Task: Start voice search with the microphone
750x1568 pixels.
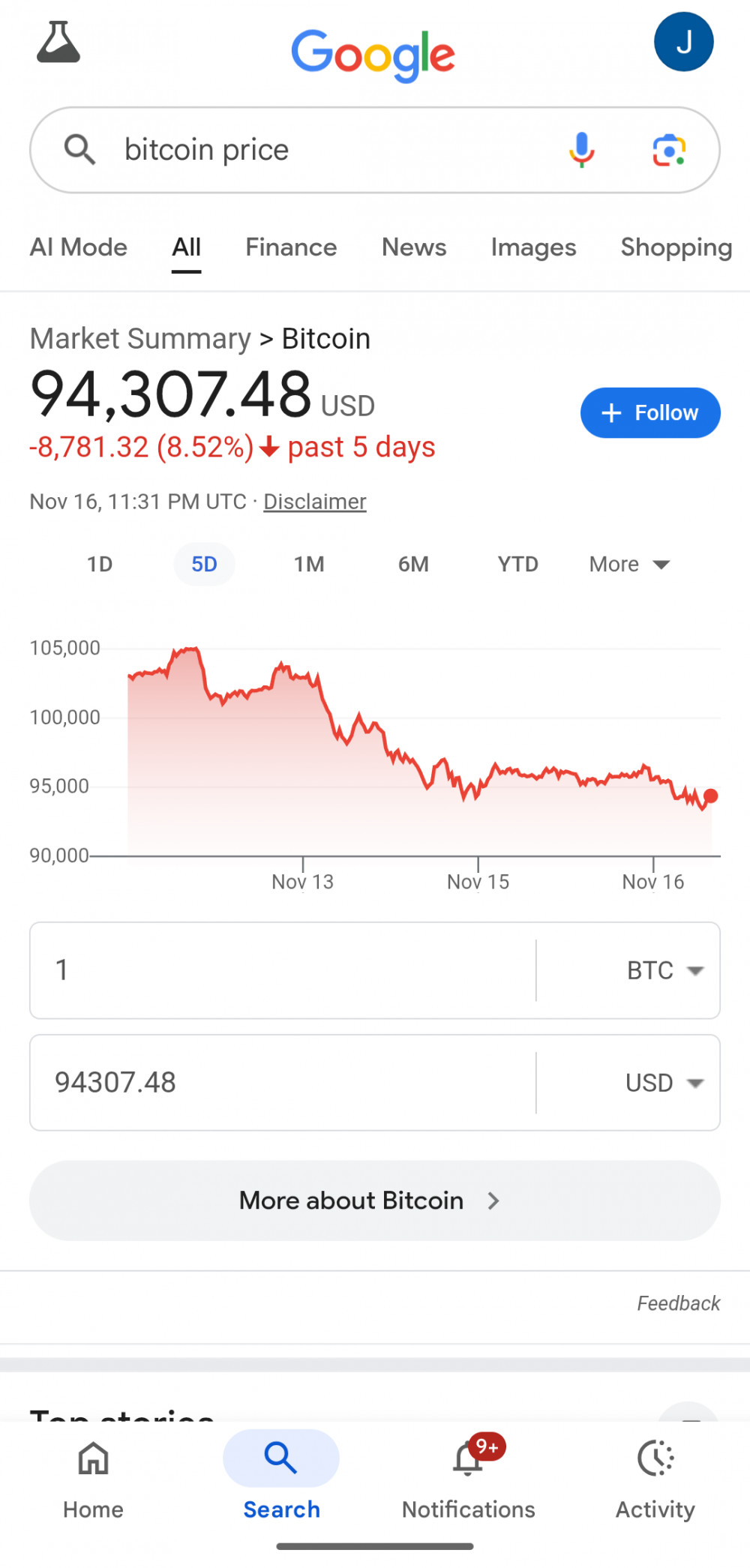Action: click(x=581, y=150)
